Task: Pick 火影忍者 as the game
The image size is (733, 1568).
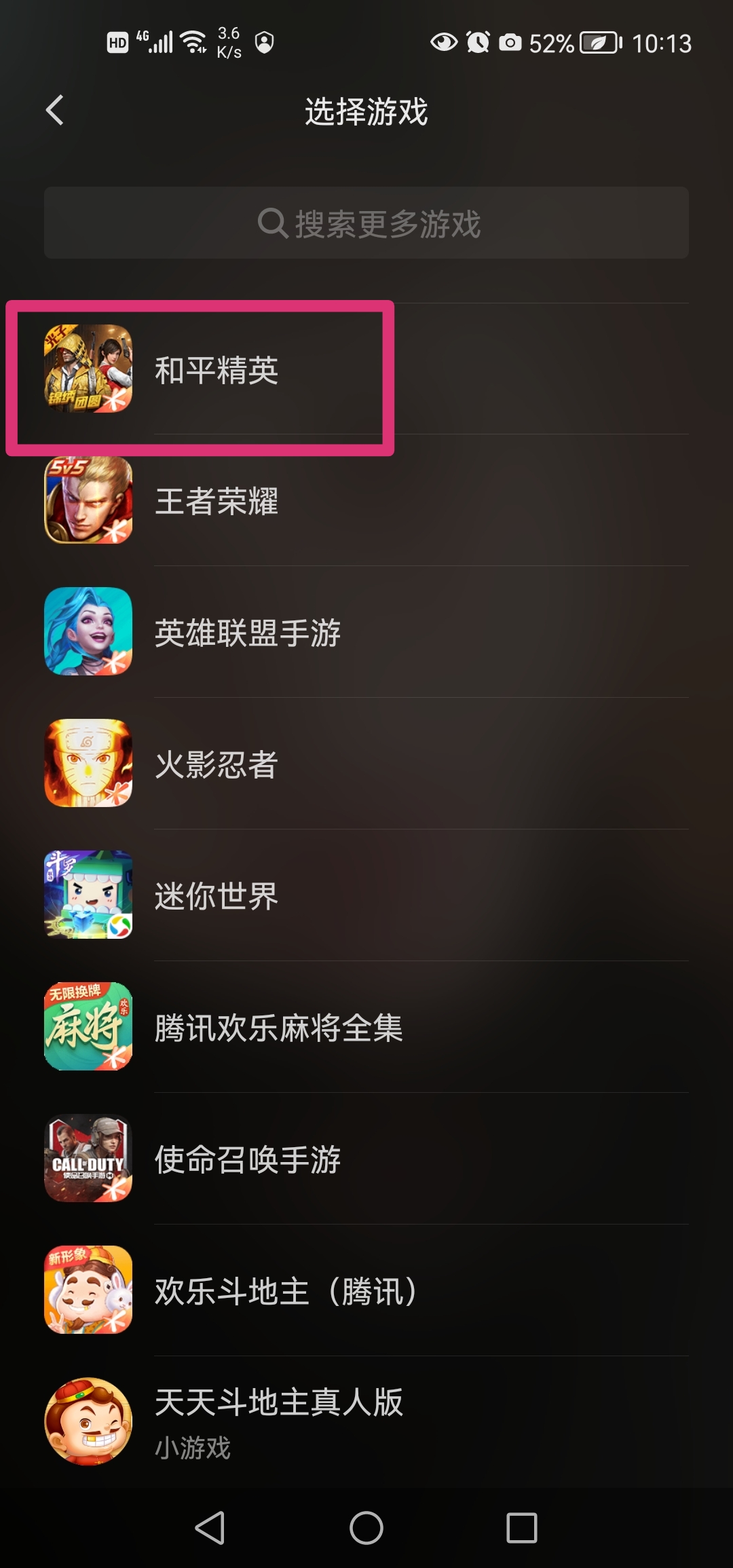Action: point(217,764)
